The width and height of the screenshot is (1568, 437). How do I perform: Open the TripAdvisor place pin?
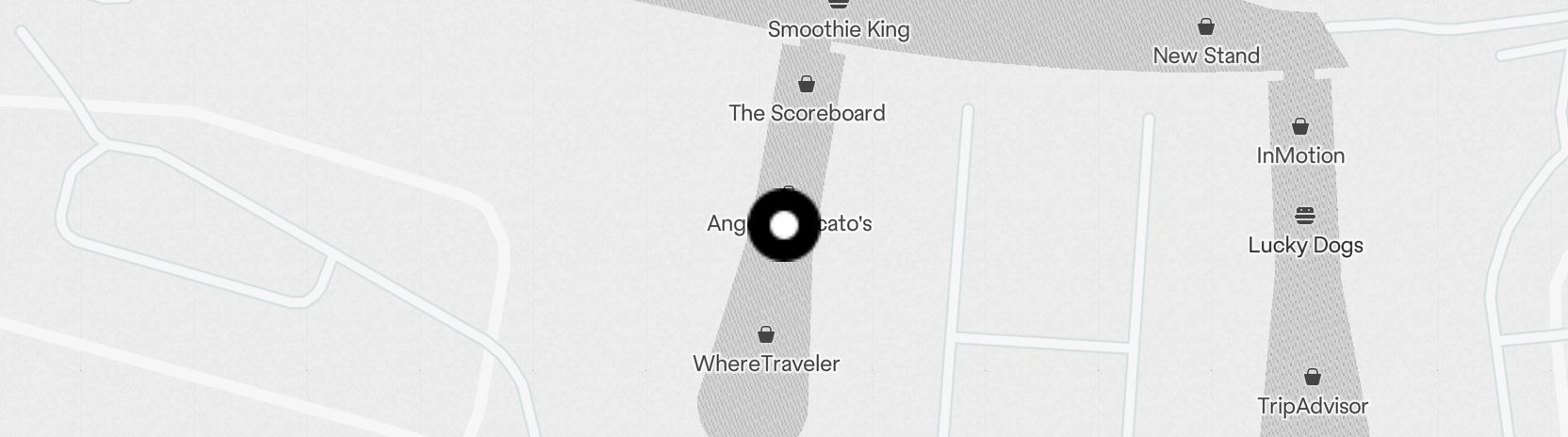(x=1312, y=378)
